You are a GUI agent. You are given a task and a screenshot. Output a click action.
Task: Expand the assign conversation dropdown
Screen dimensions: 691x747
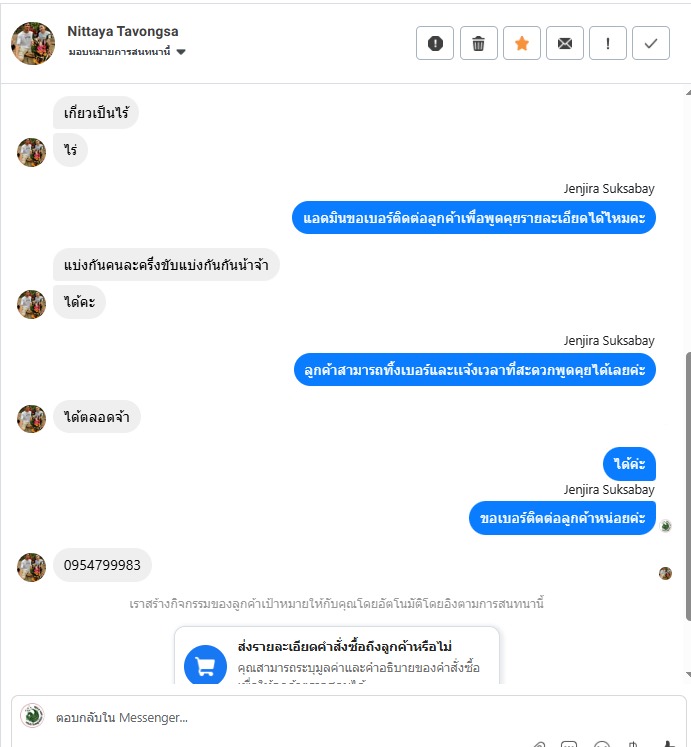coord(181,52)
